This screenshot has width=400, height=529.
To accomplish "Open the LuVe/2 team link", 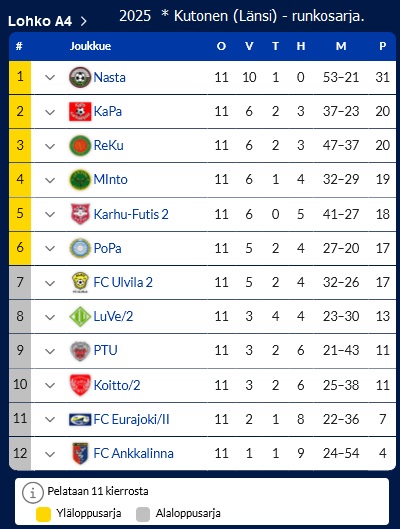I will pyautogui.click(x=113, y=316).
